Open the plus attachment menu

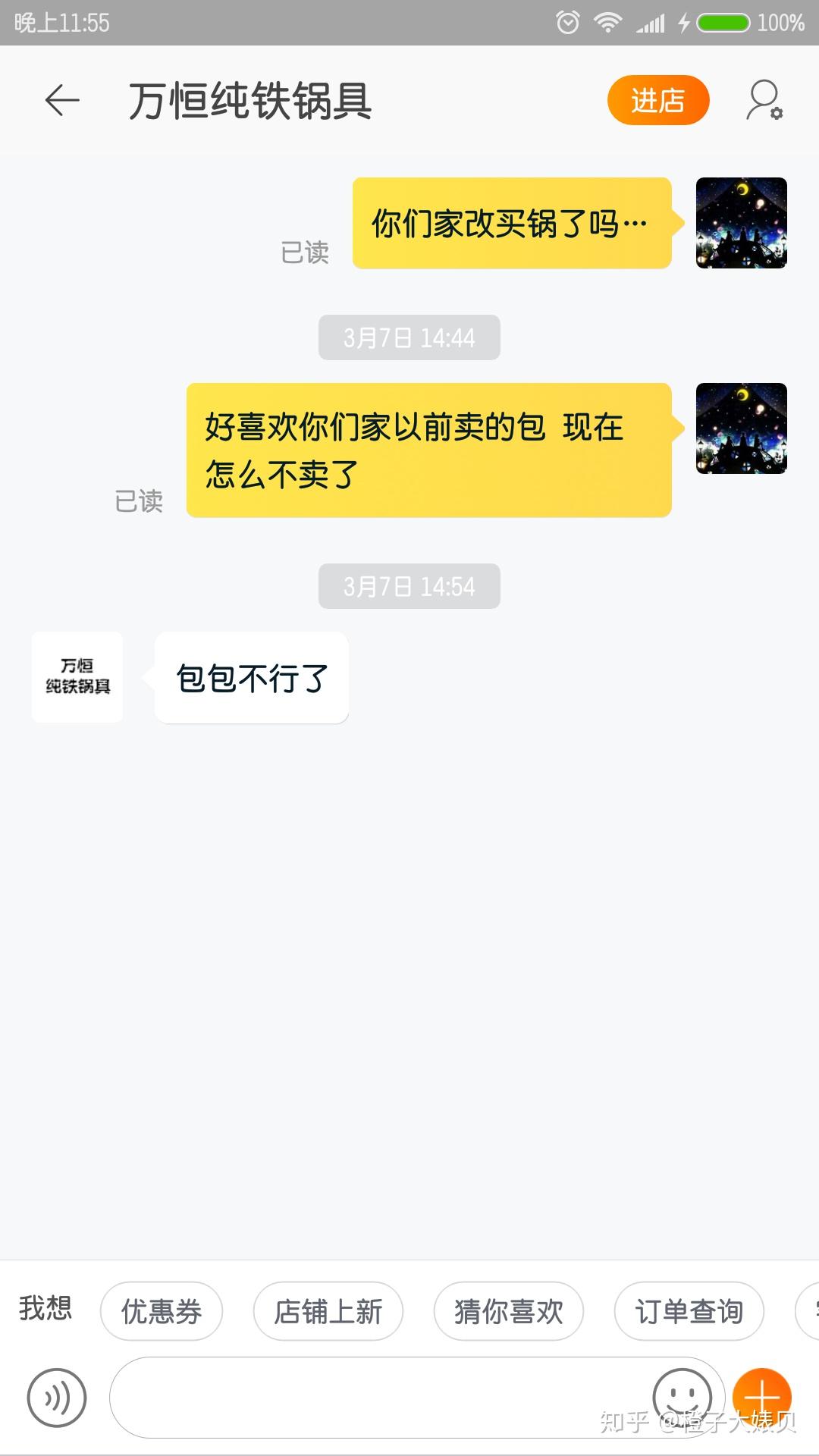click(x=761, y=1396)
